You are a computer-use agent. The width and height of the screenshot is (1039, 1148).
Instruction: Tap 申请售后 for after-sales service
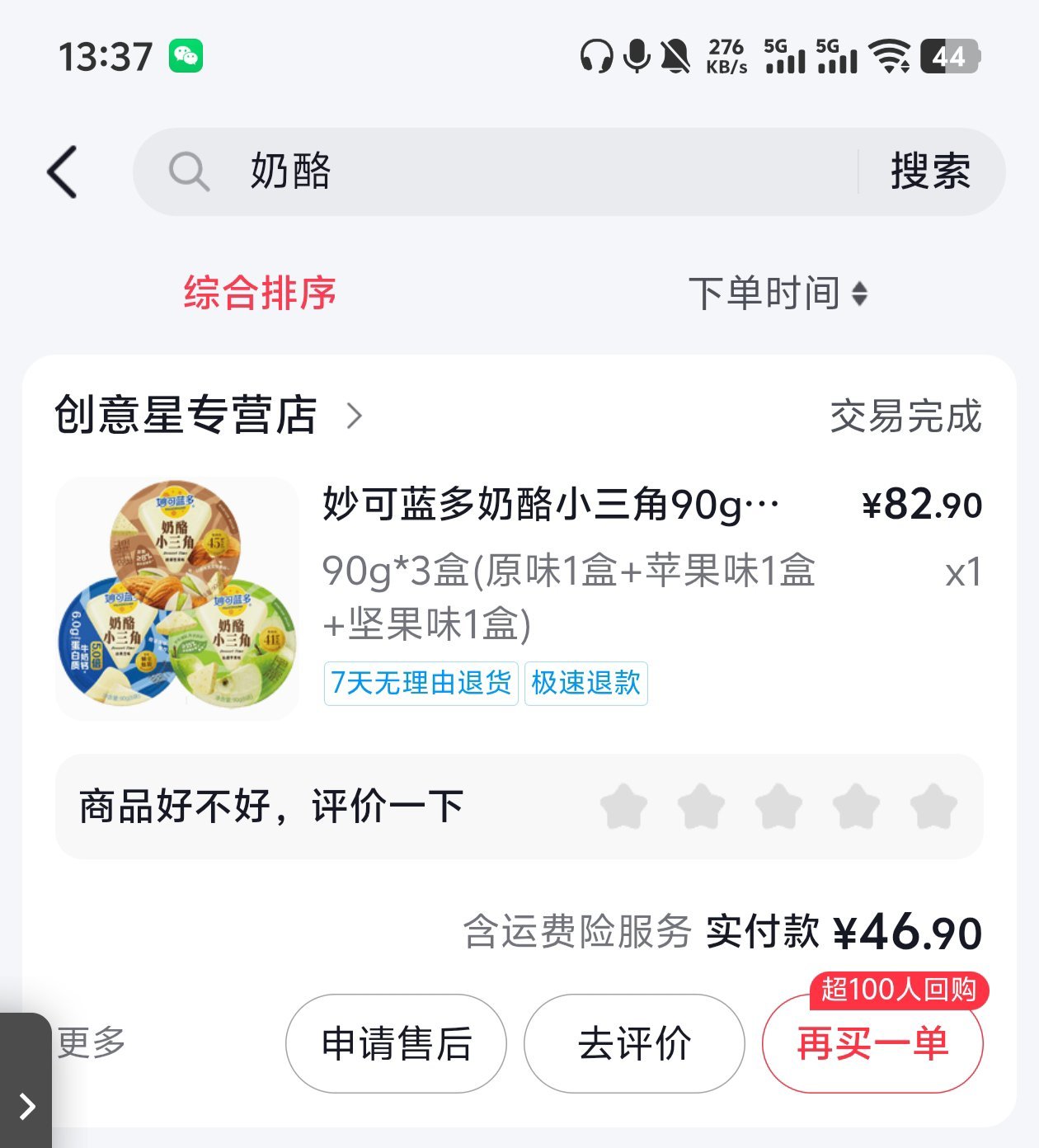pos(396,1043)
